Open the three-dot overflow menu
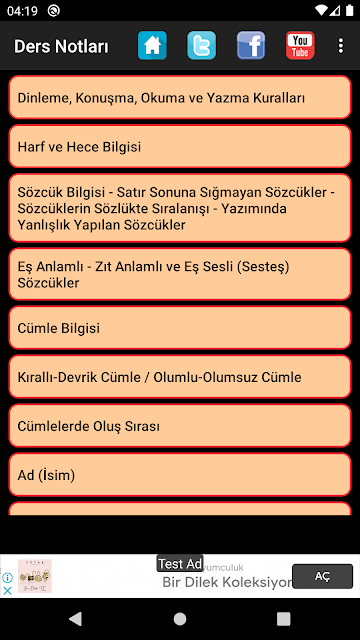The height and width of the screenshot is (640, 360). tap(341, 46)
